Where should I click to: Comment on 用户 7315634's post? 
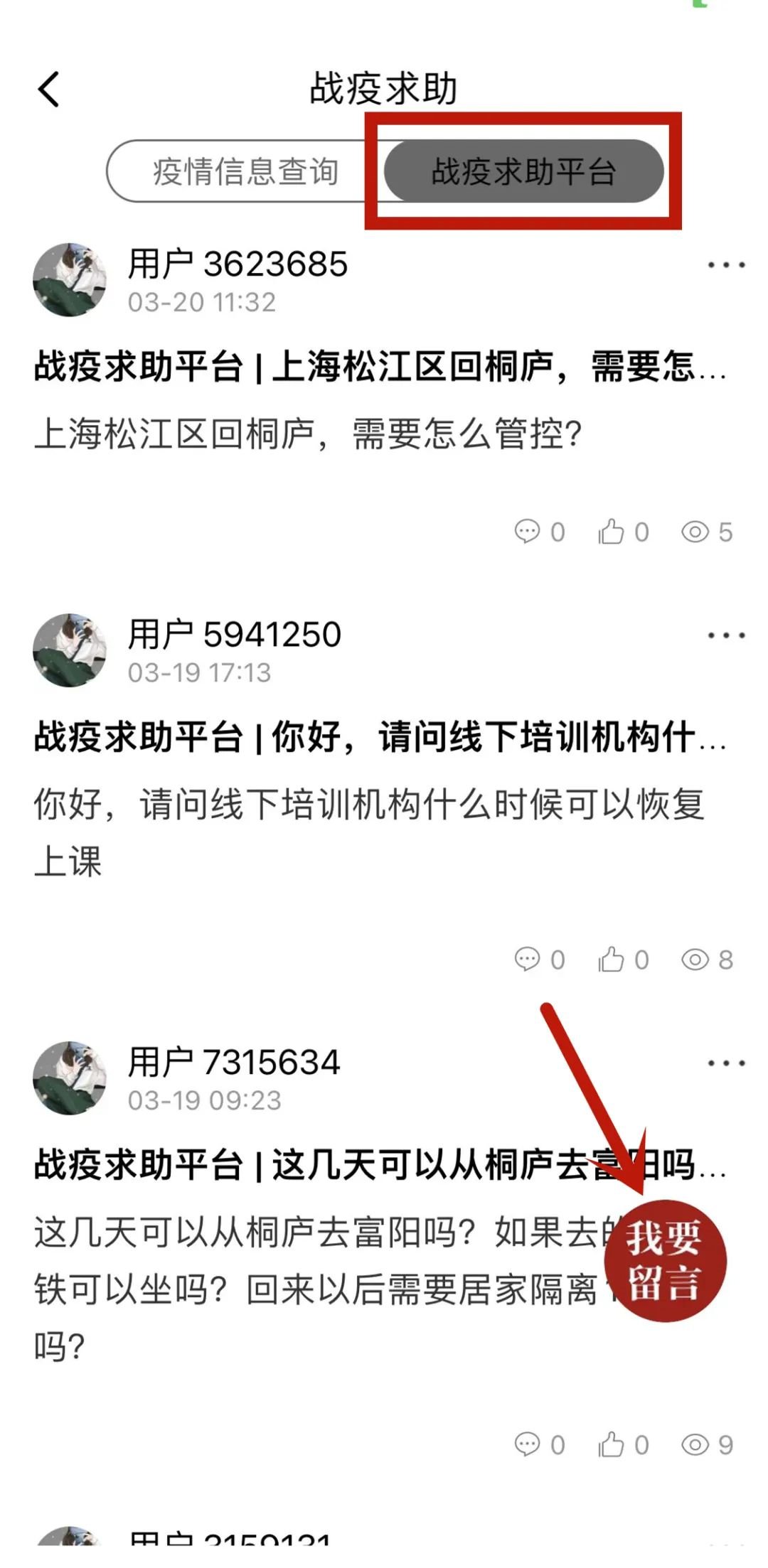coord(539,1444)
